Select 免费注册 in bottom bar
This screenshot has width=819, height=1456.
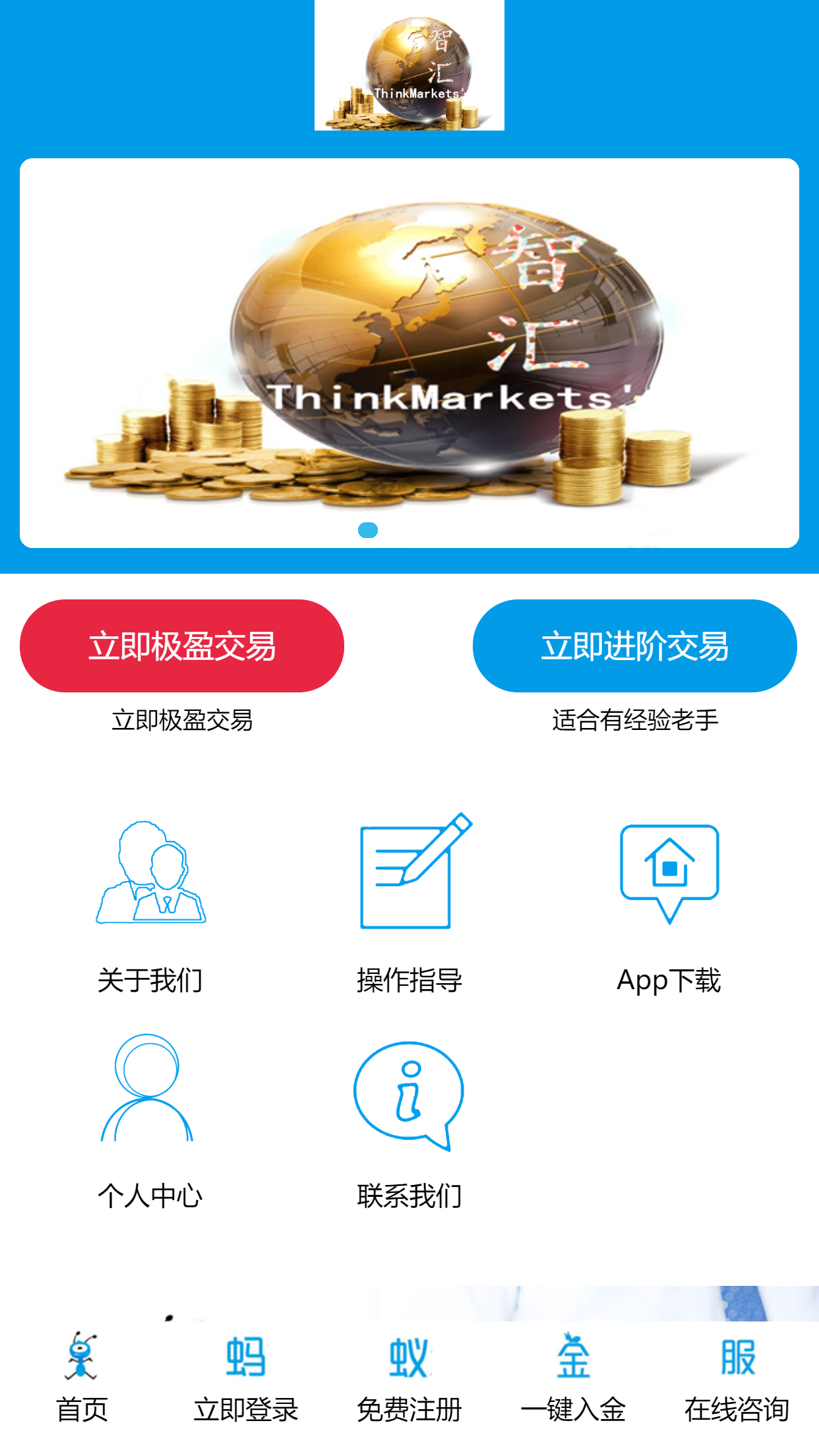point(409,1377)
